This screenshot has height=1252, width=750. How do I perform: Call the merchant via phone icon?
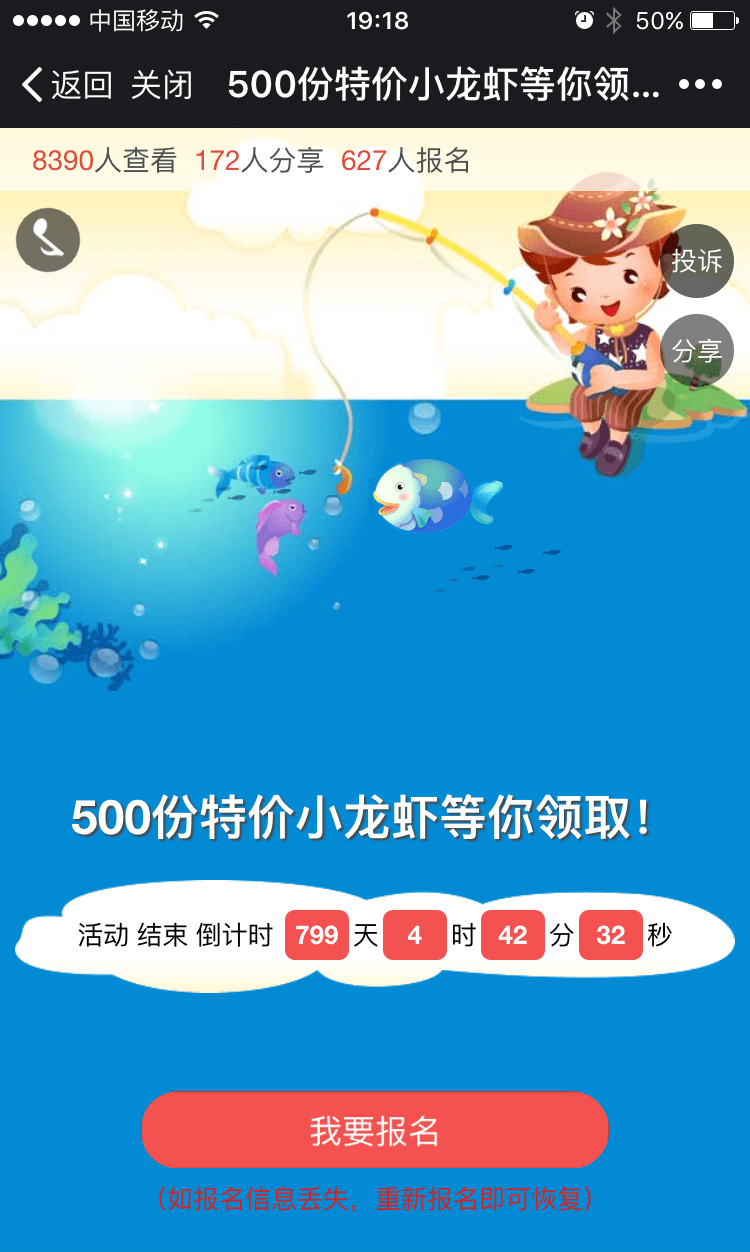(x=48, y=240)
